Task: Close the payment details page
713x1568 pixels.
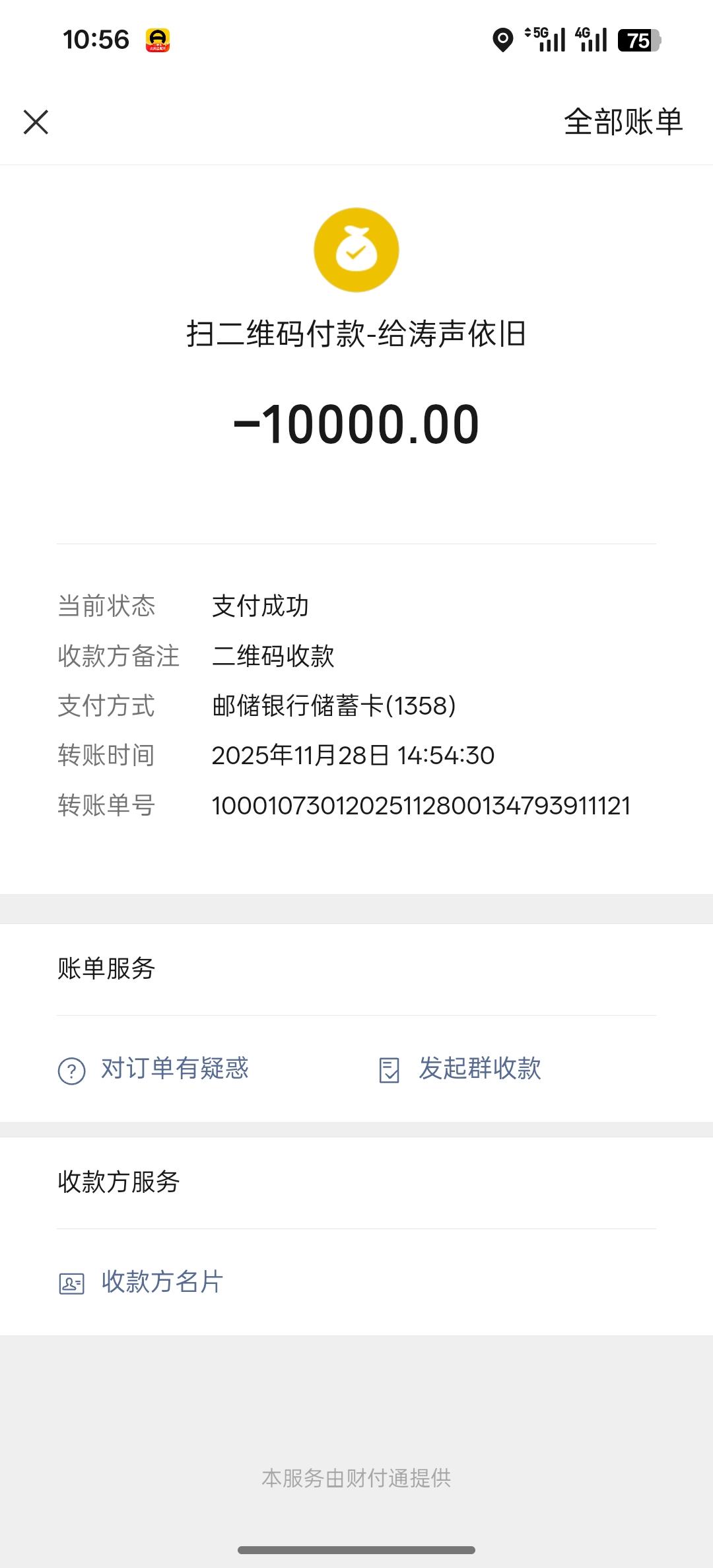Action: pyautogui.click(x=36, y=122)
